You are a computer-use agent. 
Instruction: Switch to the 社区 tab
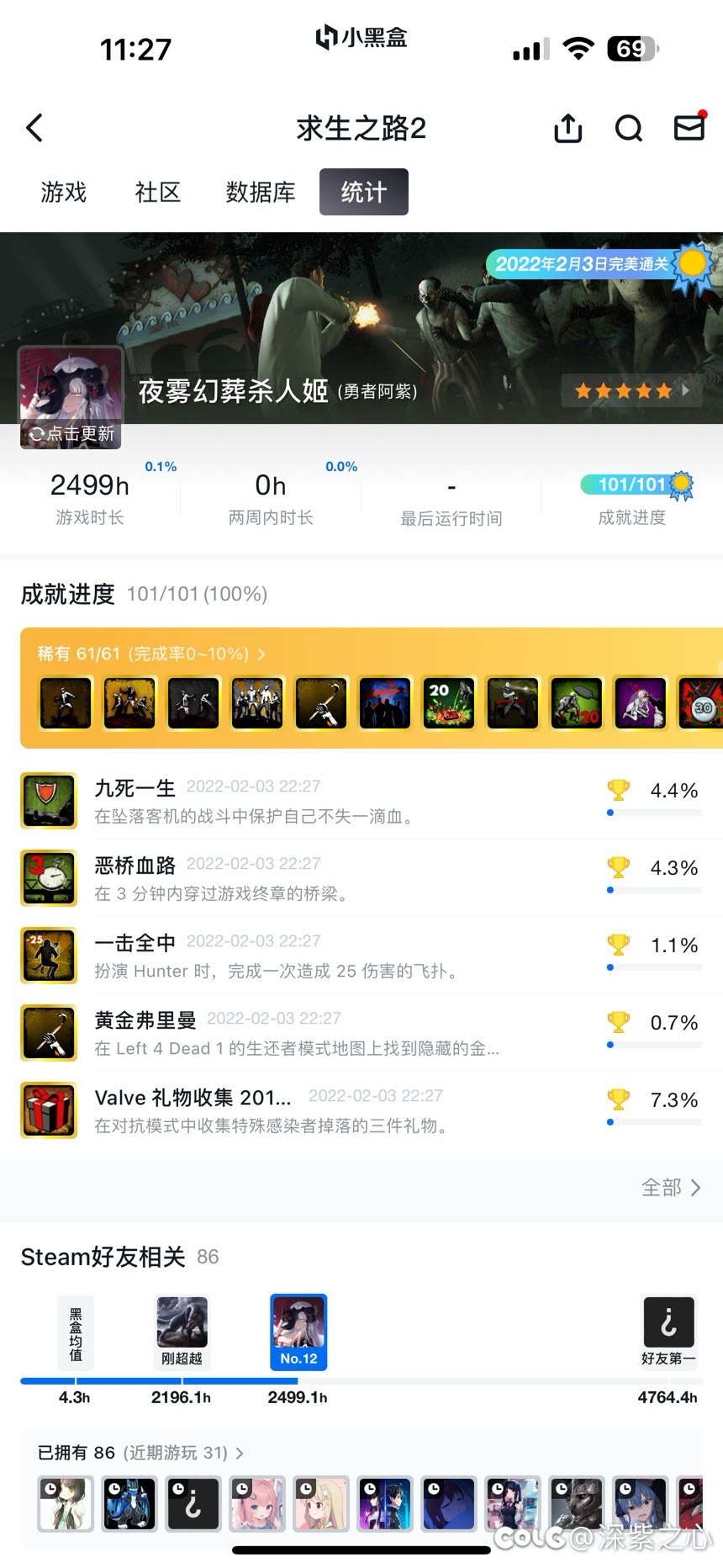tap(158, 192)
